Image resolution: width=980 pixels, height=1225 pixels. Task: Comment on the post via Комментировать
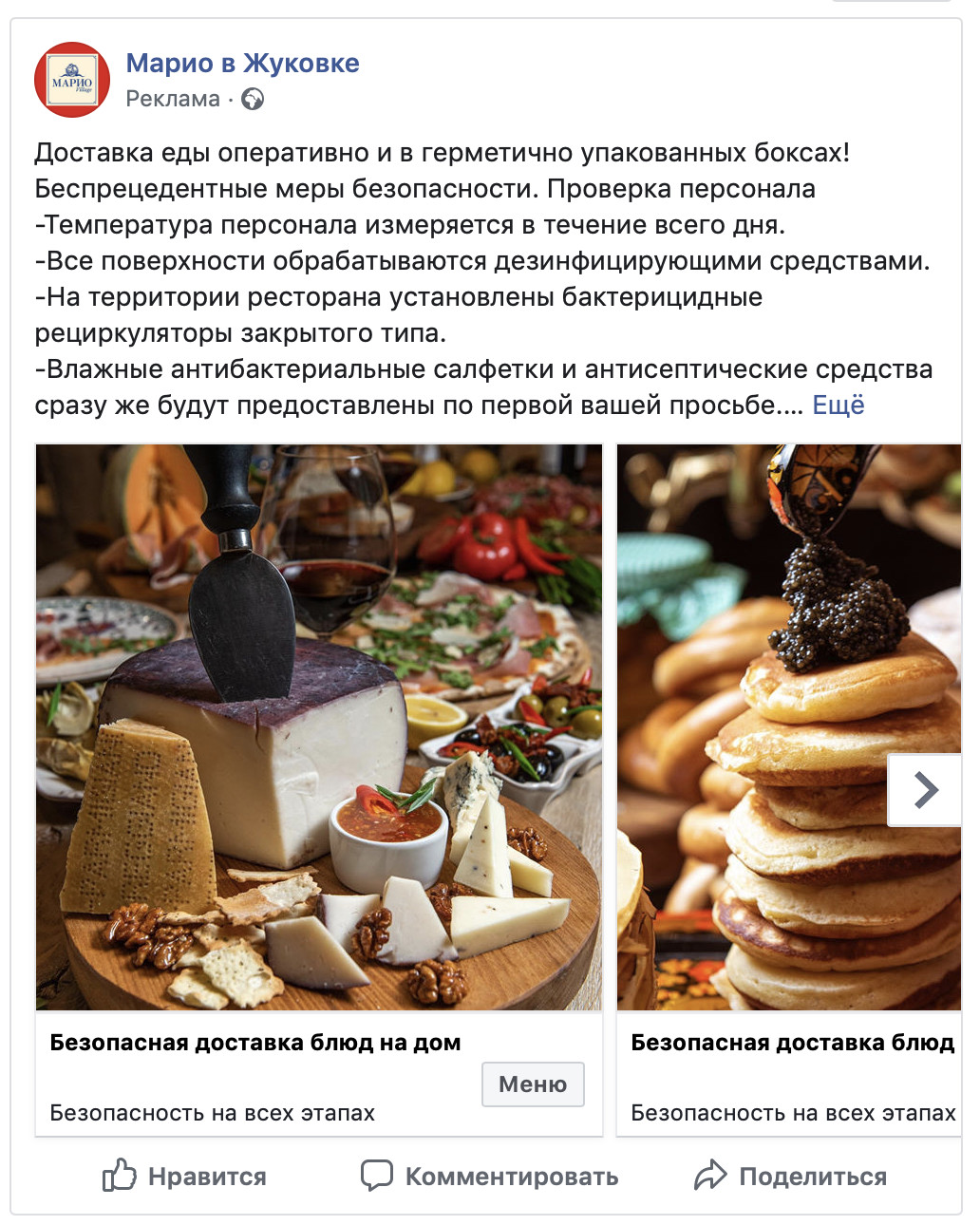tap(490, 1177)
